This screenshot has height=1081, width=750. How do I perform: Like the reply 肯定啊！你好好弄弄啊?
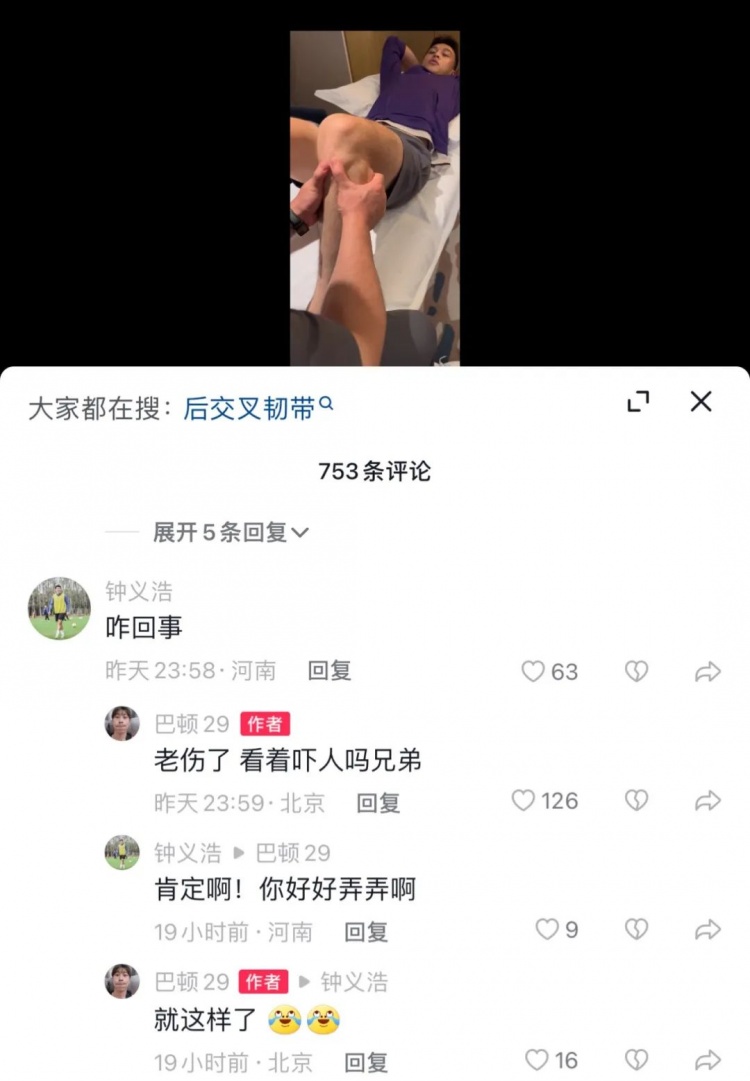(x=547, y=930)
